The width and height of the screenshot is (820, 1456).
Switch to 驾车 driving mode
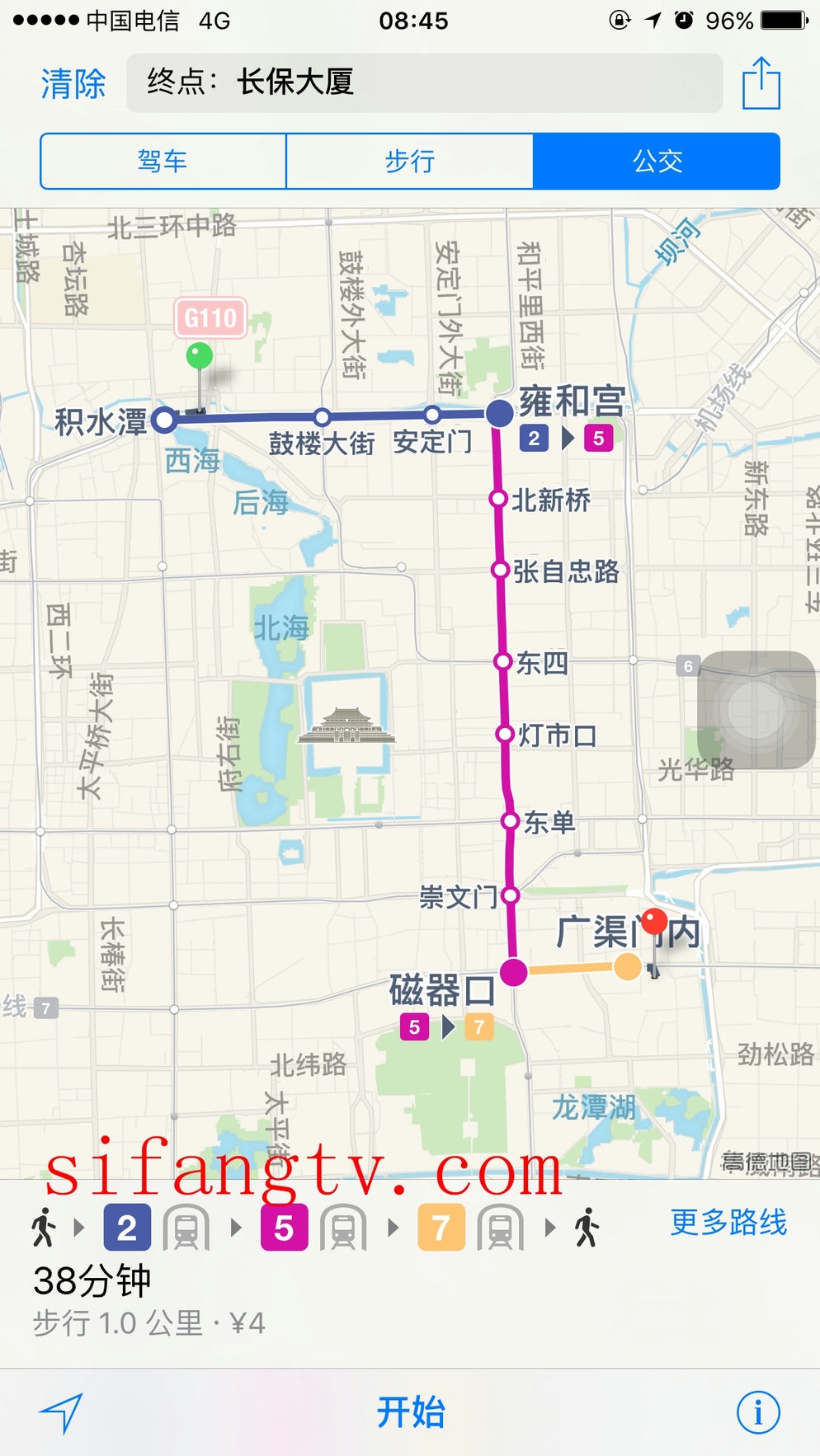(163, 161)
